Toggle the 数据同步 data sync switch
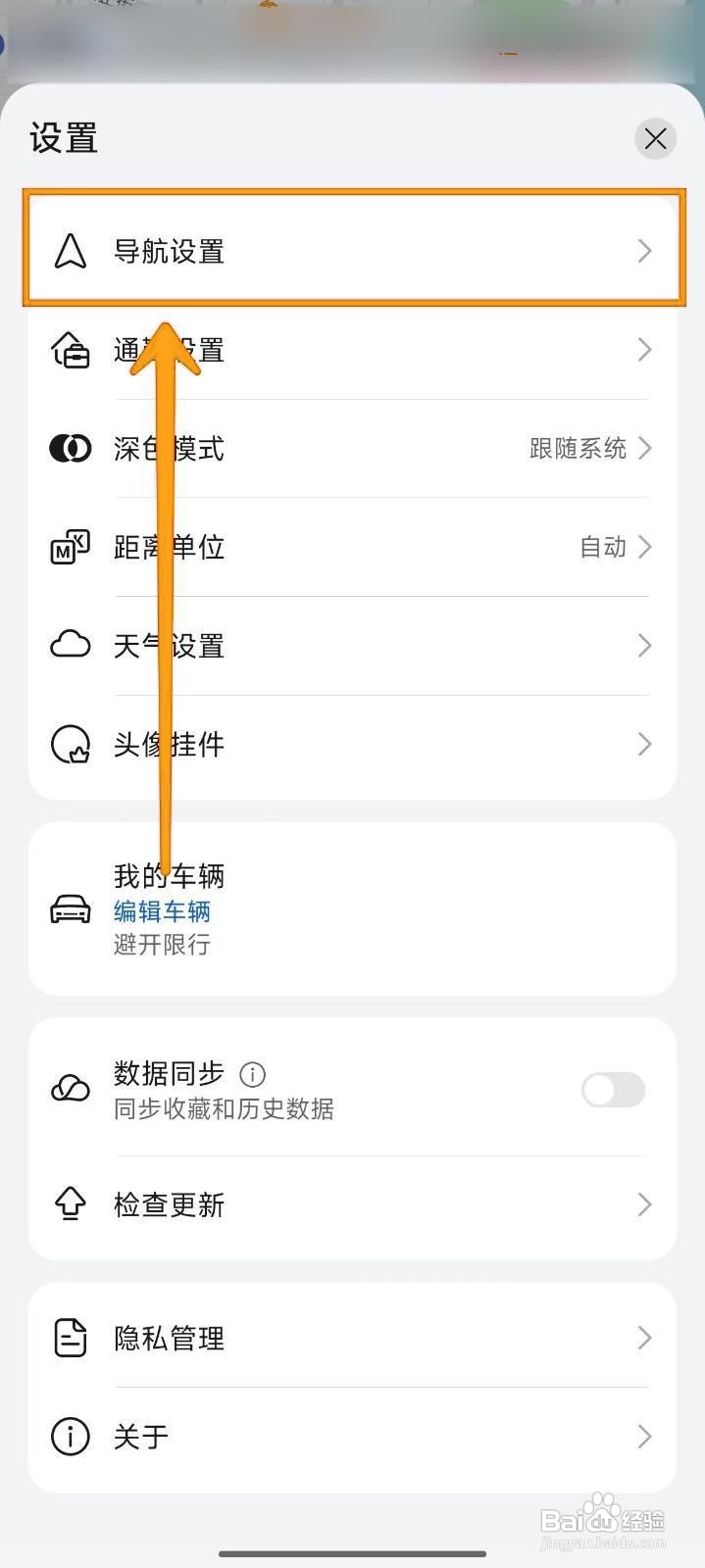 (613, 1090)
